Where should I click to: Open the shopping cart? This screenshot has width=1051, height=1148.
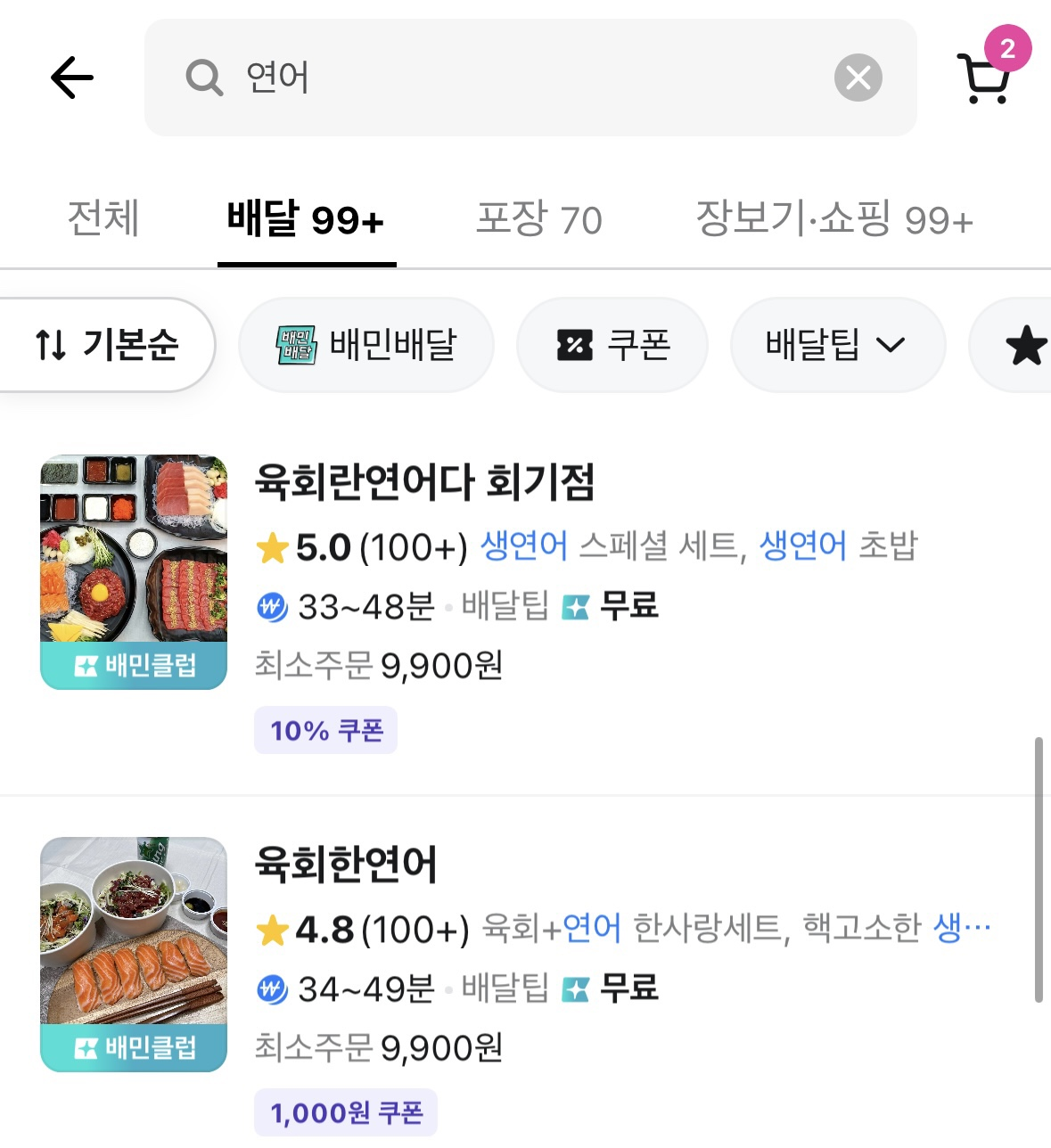point(986,78)
